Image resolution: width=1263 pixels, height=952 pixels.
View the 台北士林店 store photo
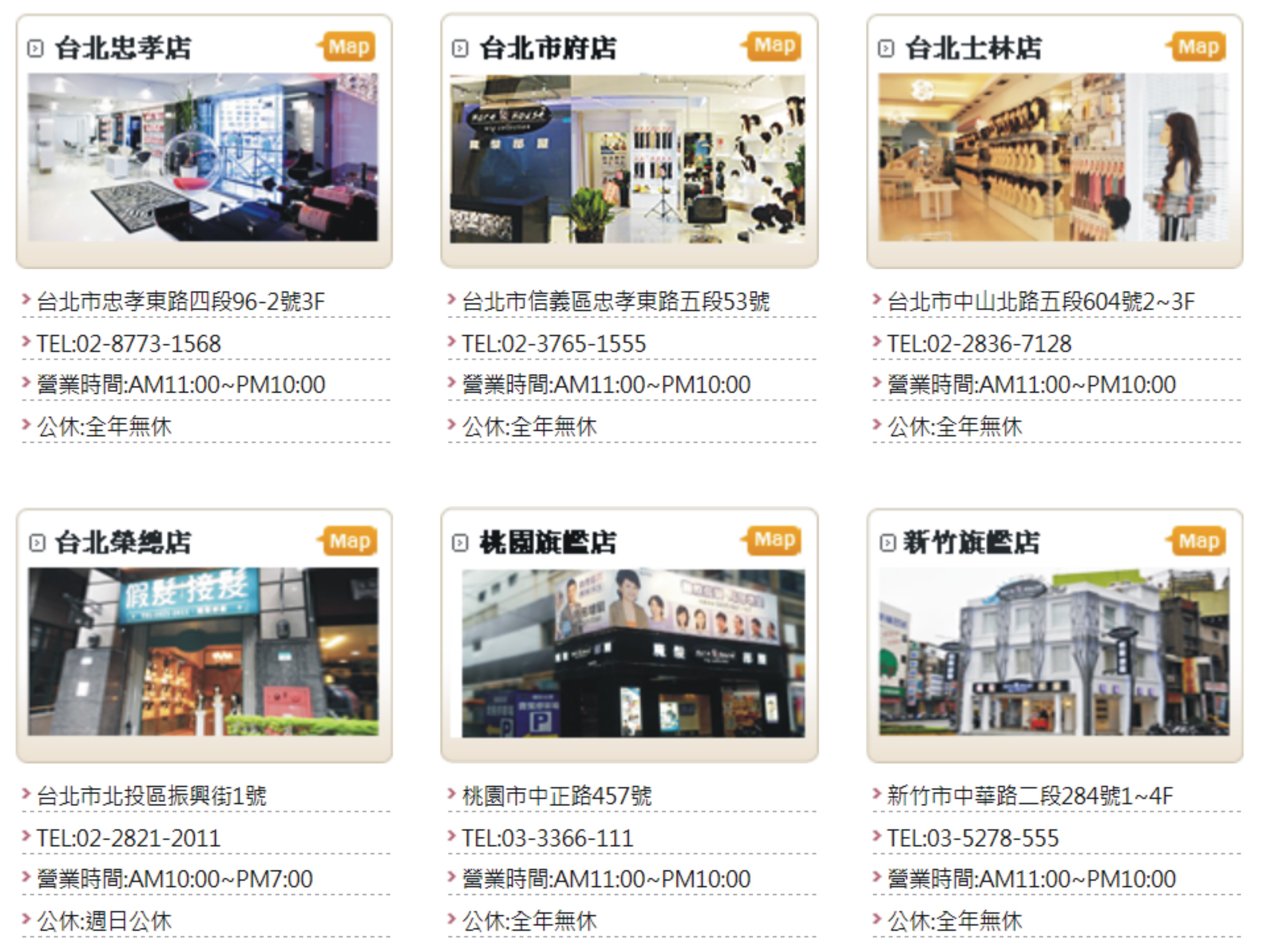point(1053,157)
